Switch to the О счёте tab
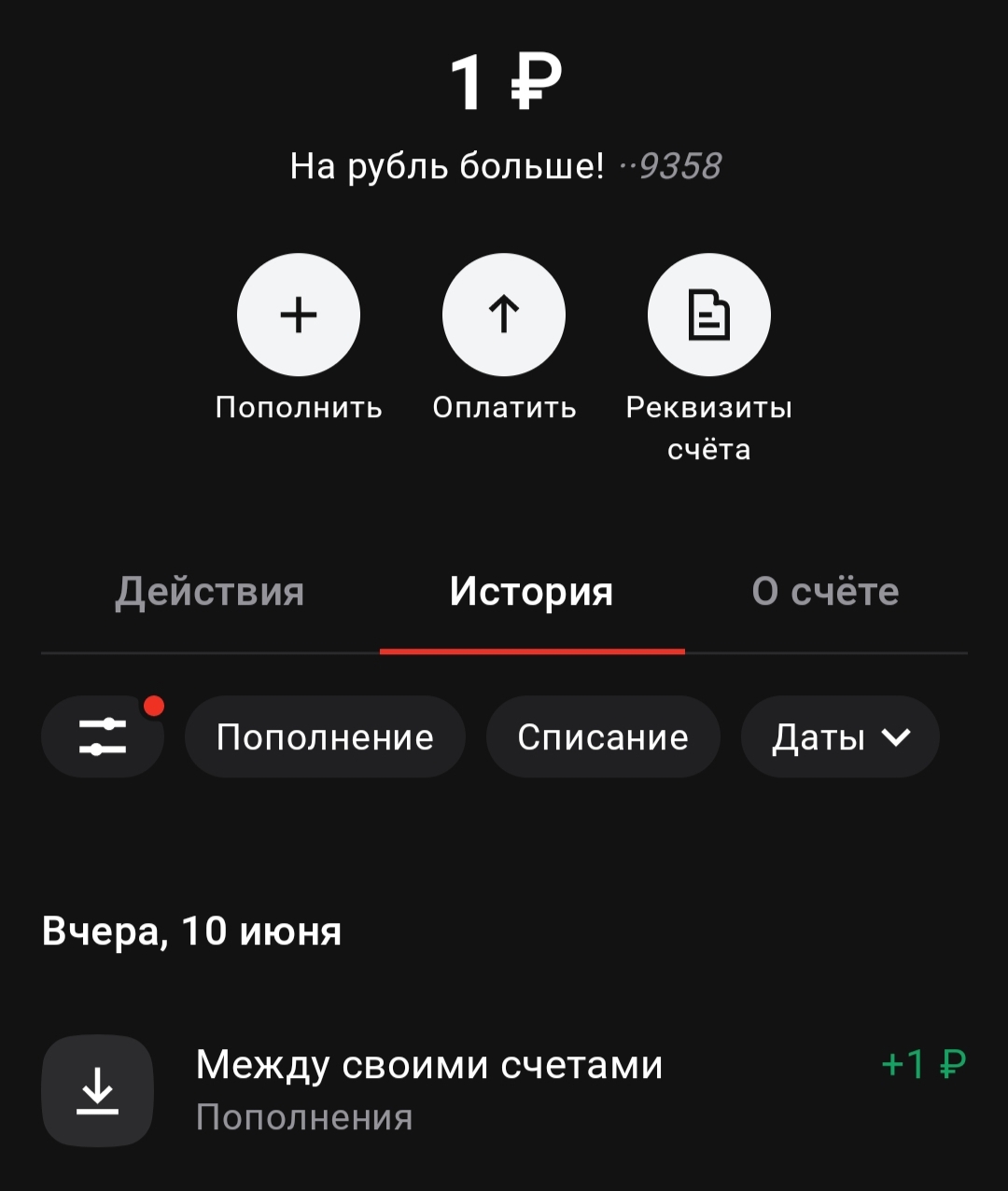This screenshot has width=1008, height=1191. pyautogui.click(x=825, y=592)
